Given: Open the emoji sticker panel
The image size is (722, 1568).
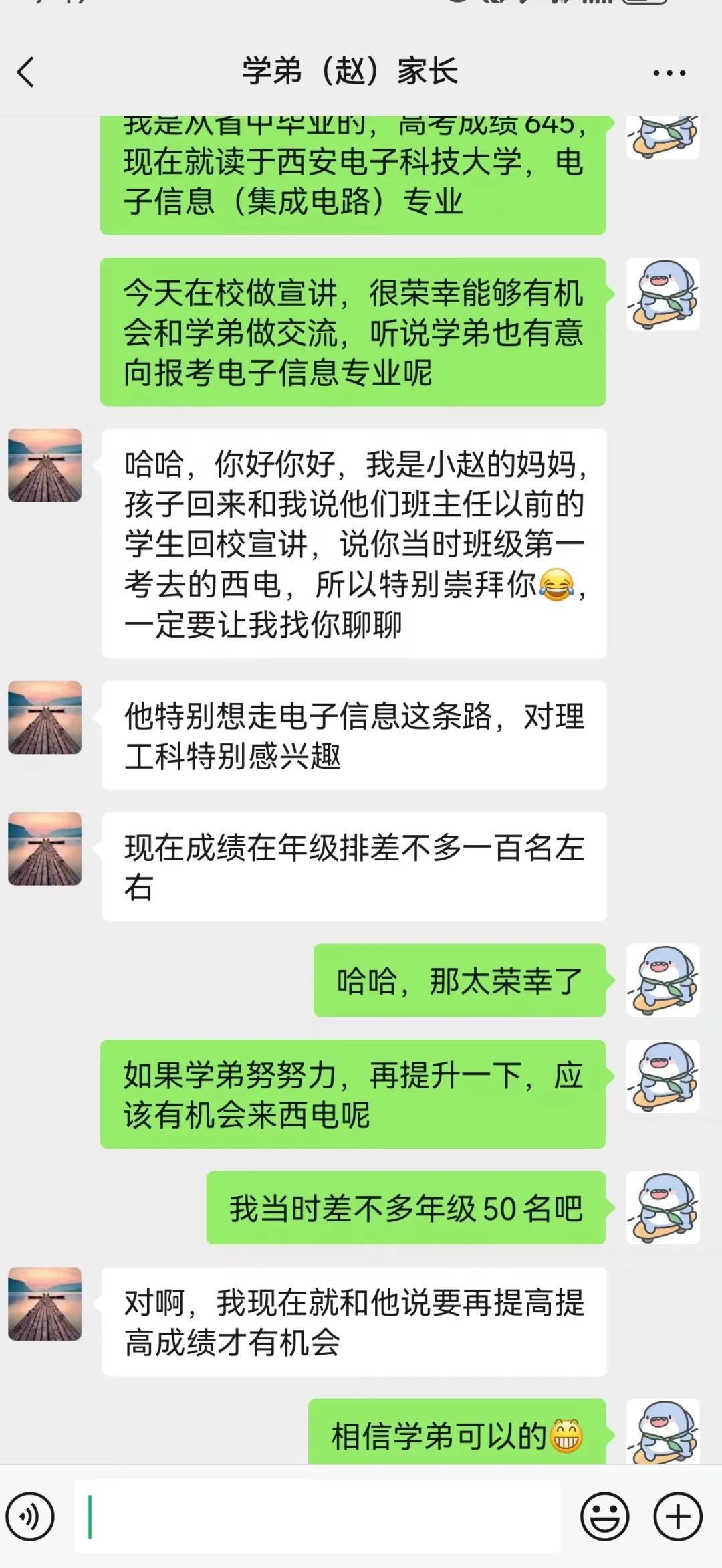Looking at the screenshot, I should pos(604,1516).
